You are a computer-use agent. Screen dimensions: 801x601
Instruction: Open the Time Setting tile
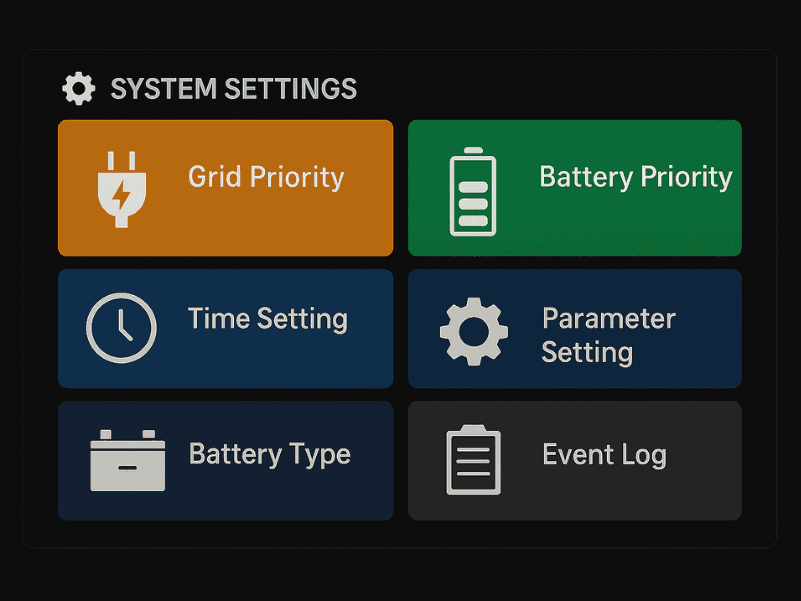(225, 328)
